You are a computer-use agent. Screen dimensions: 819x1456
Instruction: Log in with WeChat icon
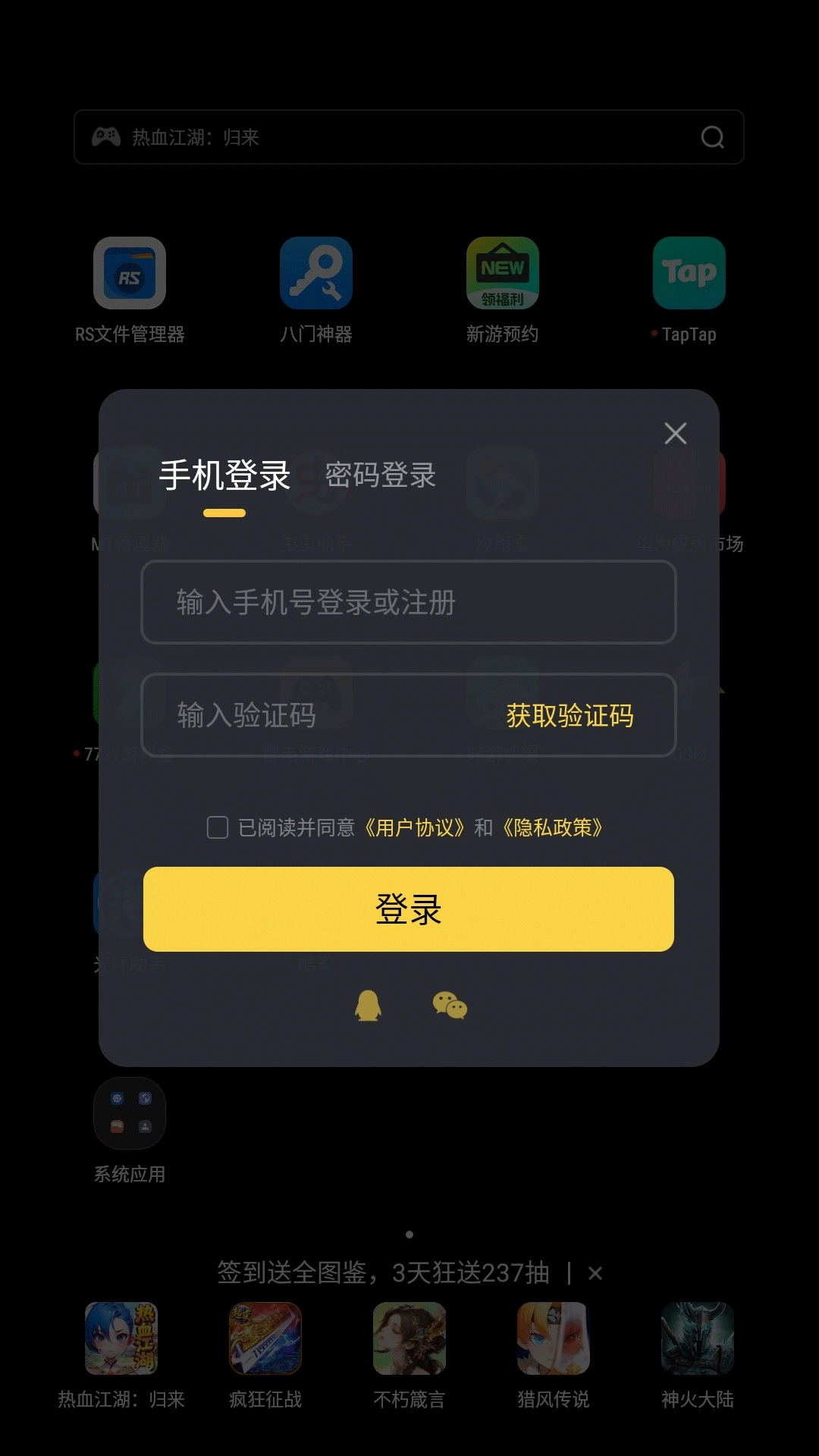click(450, 1006)
